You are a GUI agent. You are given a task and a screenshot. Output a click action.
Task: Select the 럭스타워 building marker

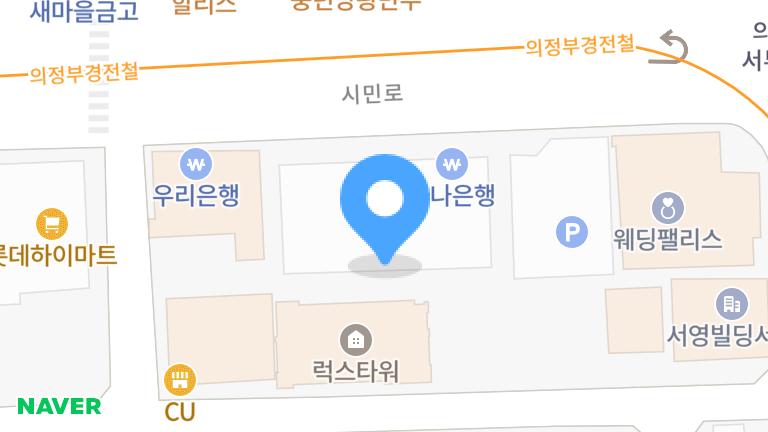coord(354,339)
